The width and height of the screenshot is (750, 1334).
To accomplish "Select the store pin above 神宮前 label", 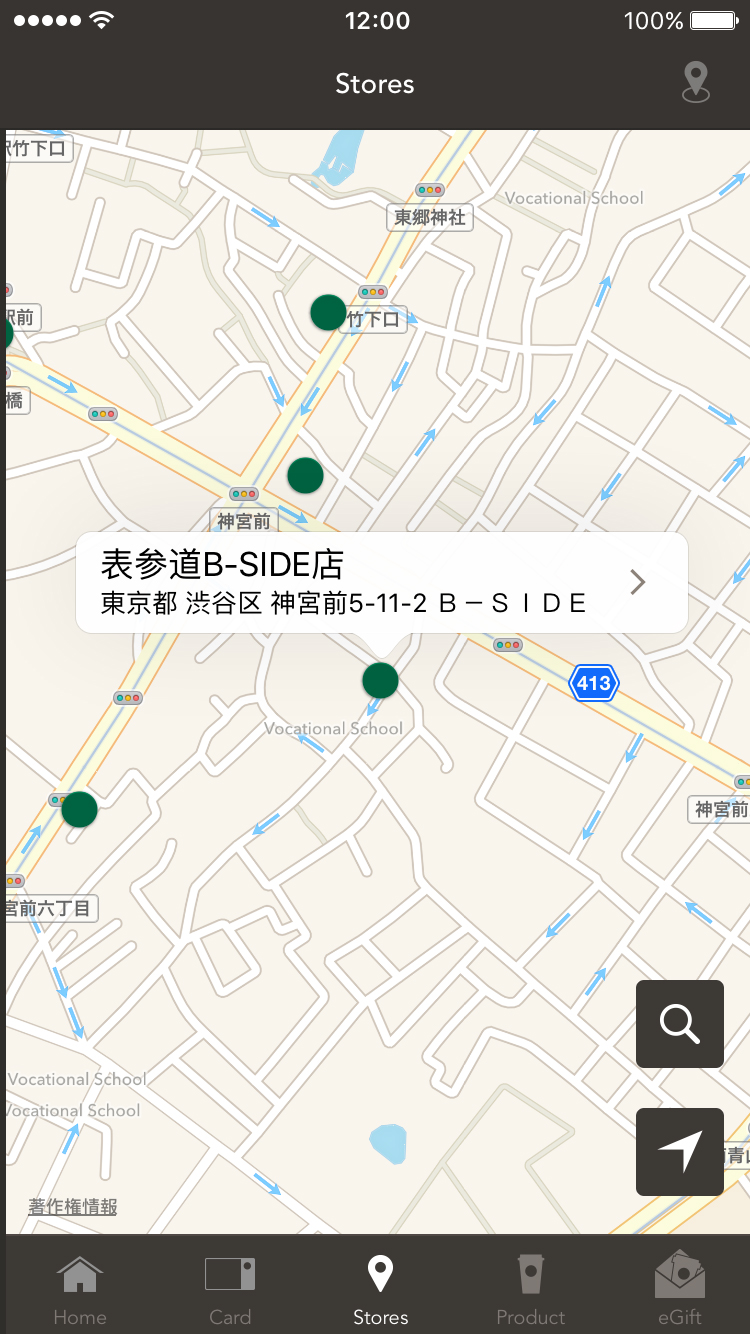I will [305, 475].
